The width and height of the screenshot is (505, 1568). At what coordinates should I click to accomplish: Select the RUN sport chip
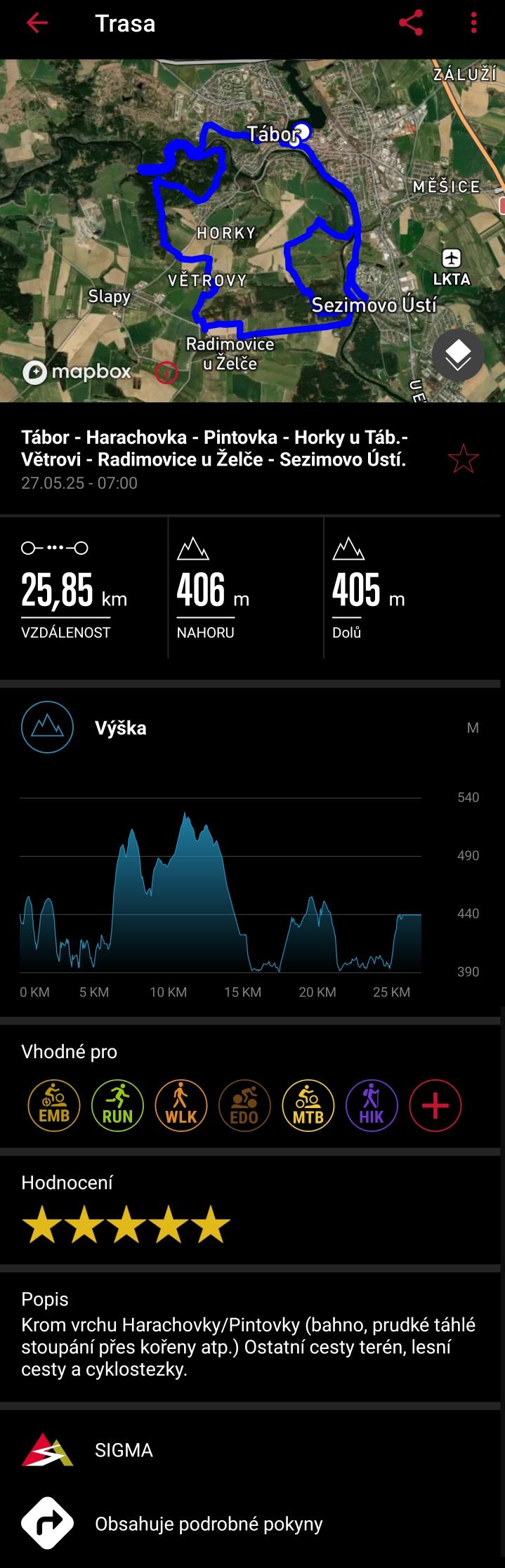[117, 1106]
